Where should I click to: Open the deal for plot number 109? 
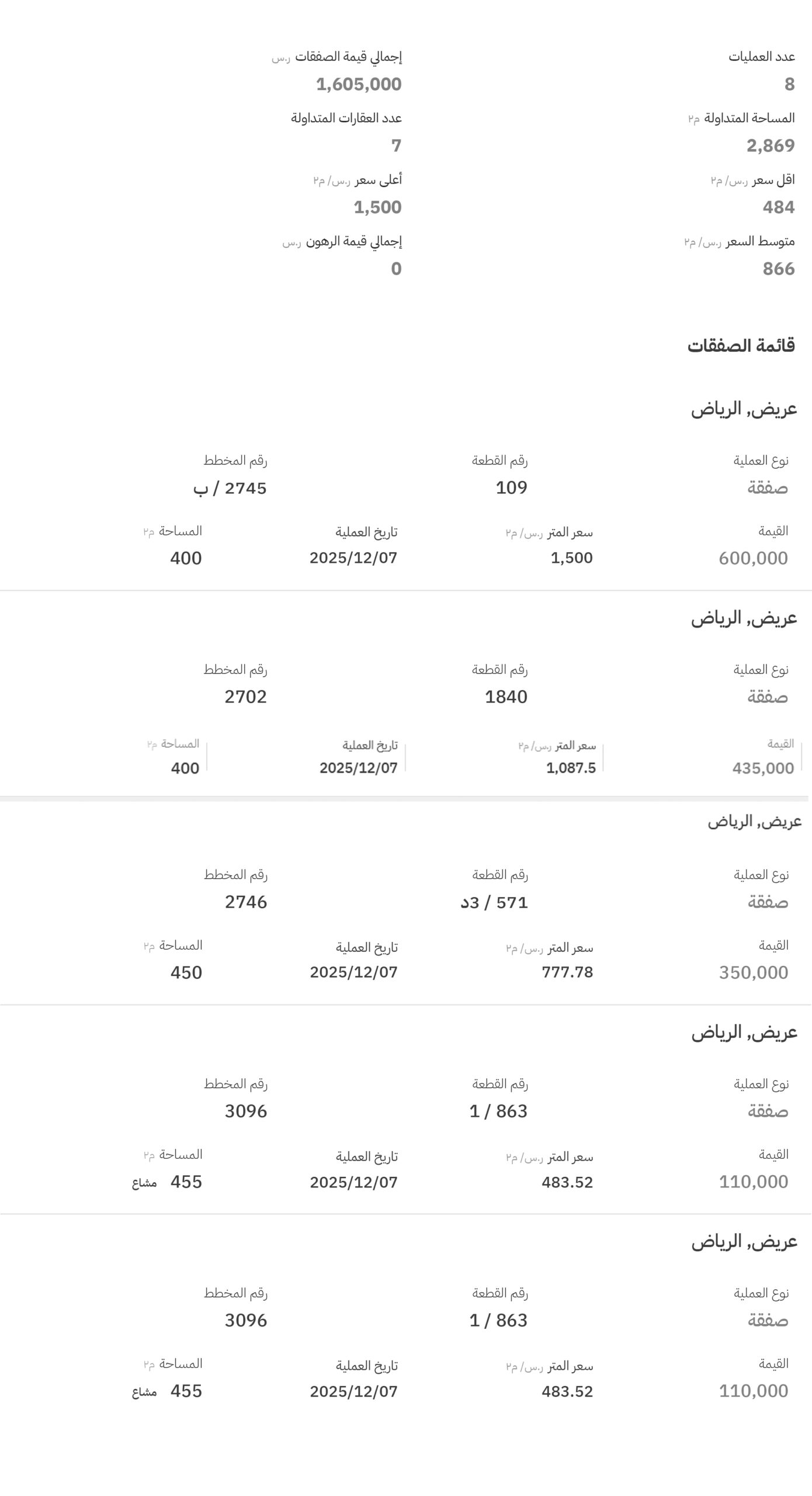pos(511,487)
